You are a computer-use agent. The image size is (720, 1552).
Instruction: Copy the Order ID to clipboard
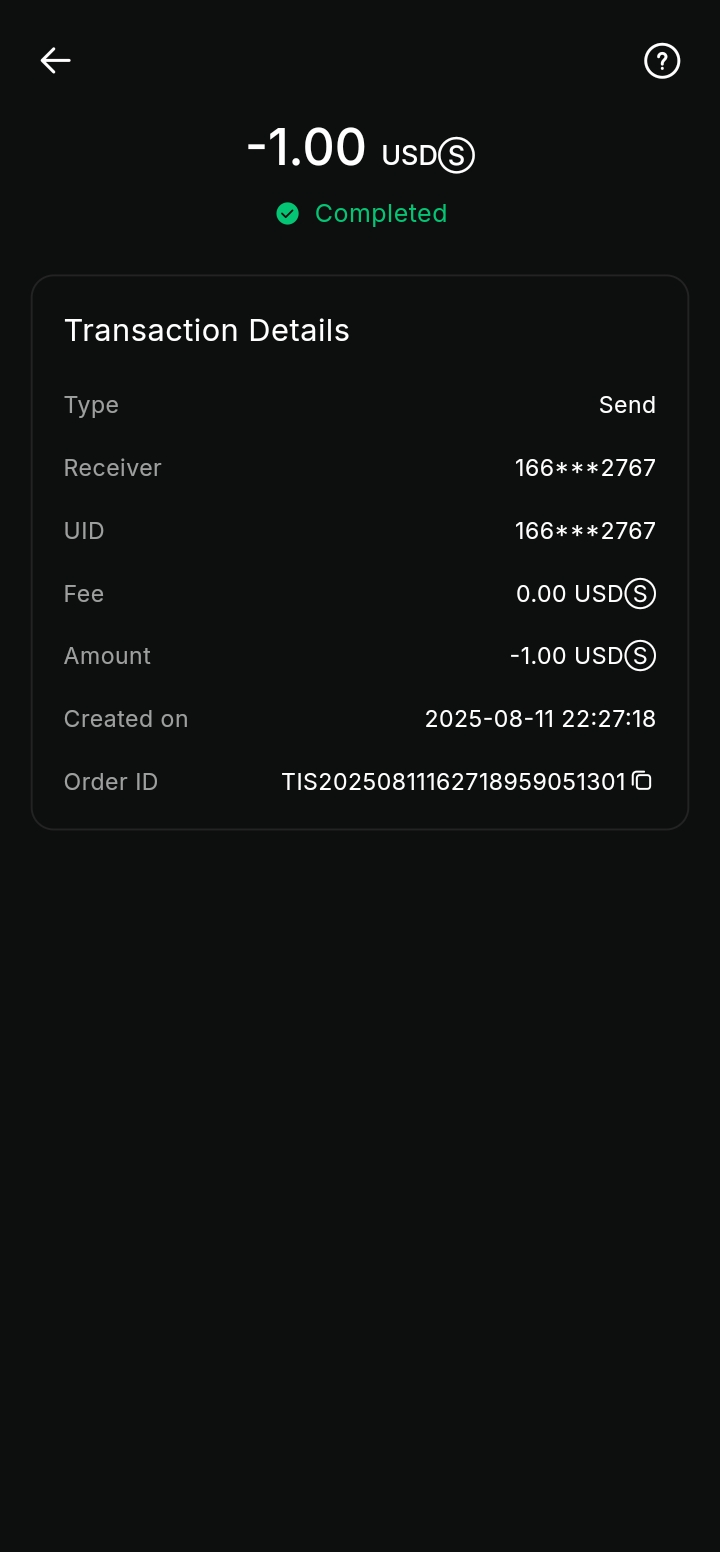tap(642, 781)
